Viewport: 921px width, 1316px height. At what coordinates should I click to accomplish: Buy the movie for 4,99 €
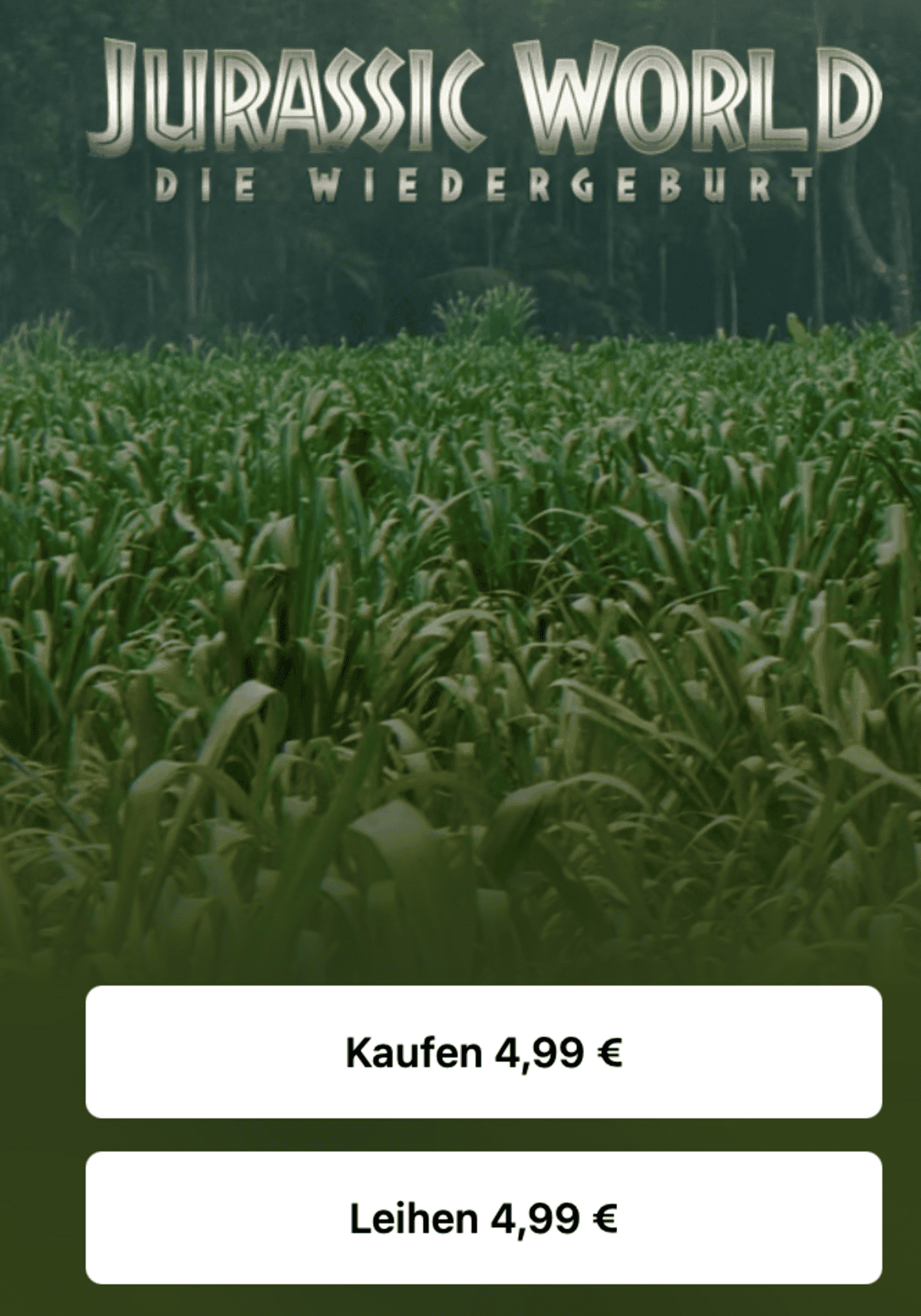pyautogui.click(x=484, y=1052)
